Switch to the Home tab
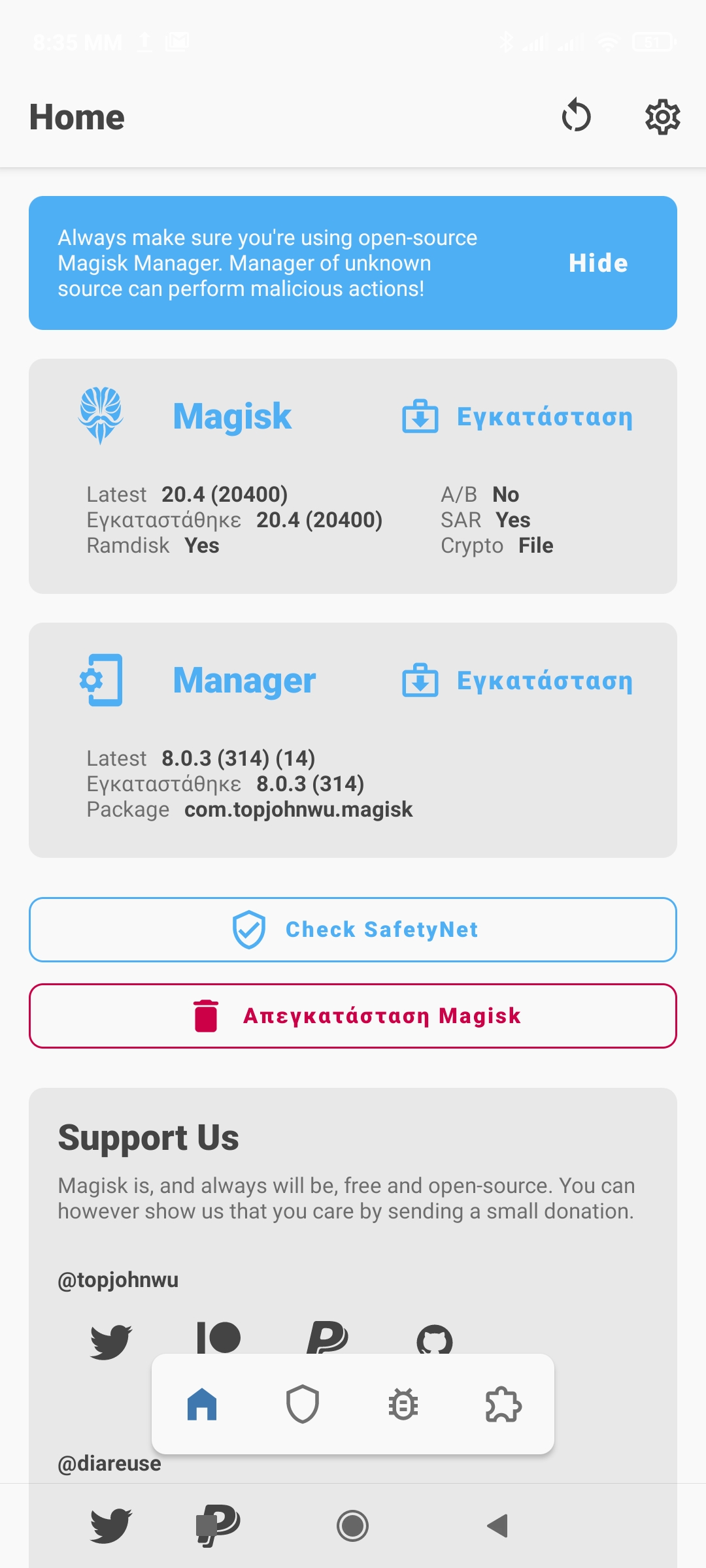This screenshot has width=706, height=1568. click(202, 1404)
